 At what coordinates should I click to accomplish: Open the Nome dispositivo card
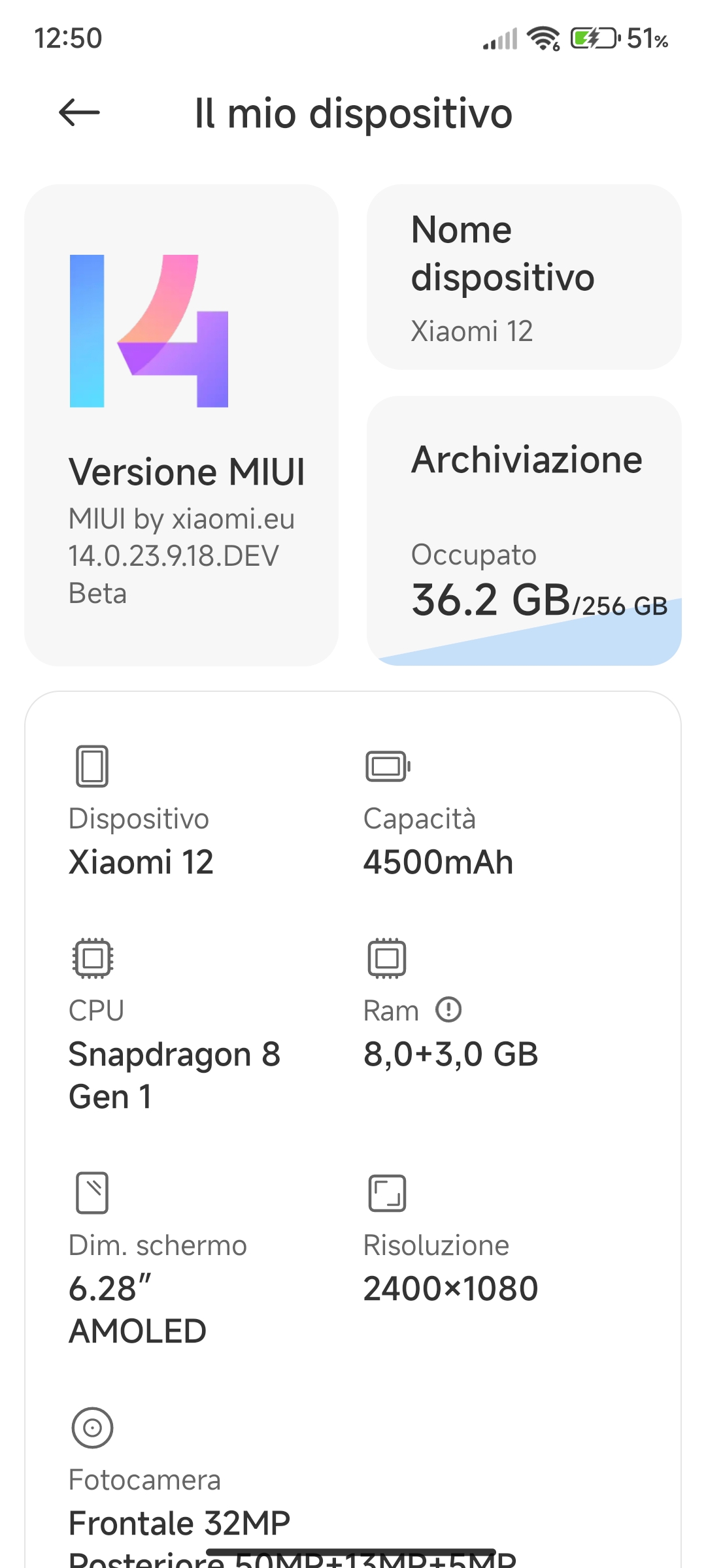pos(524,277)
